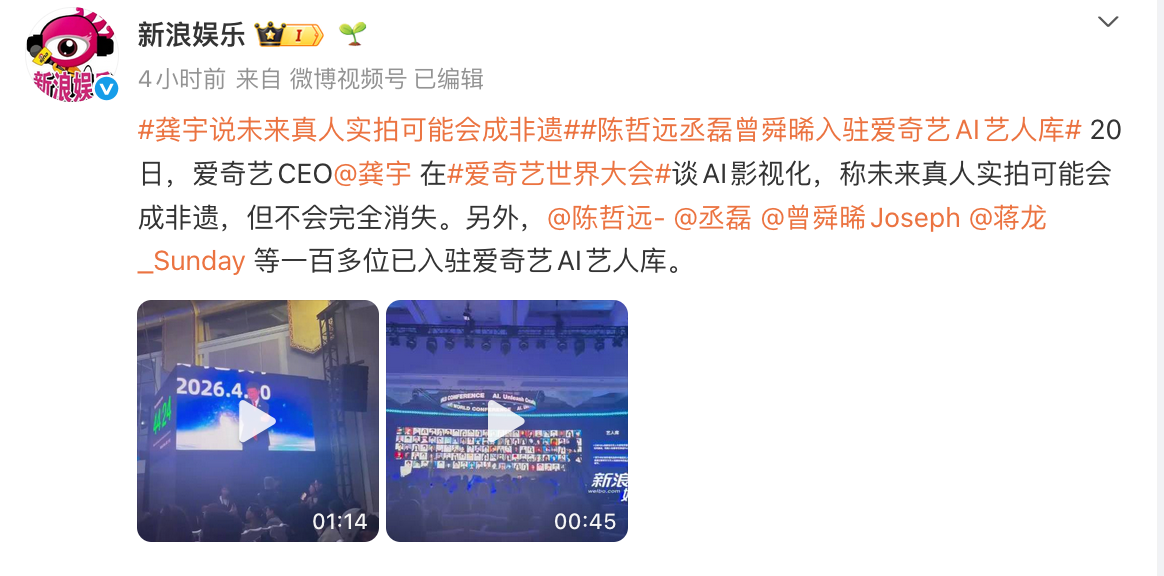This screenshot has height=576, width=1164.
Task: Open the 微博视频号 source link
Action: pyautogui.click(x=348, y=79)
